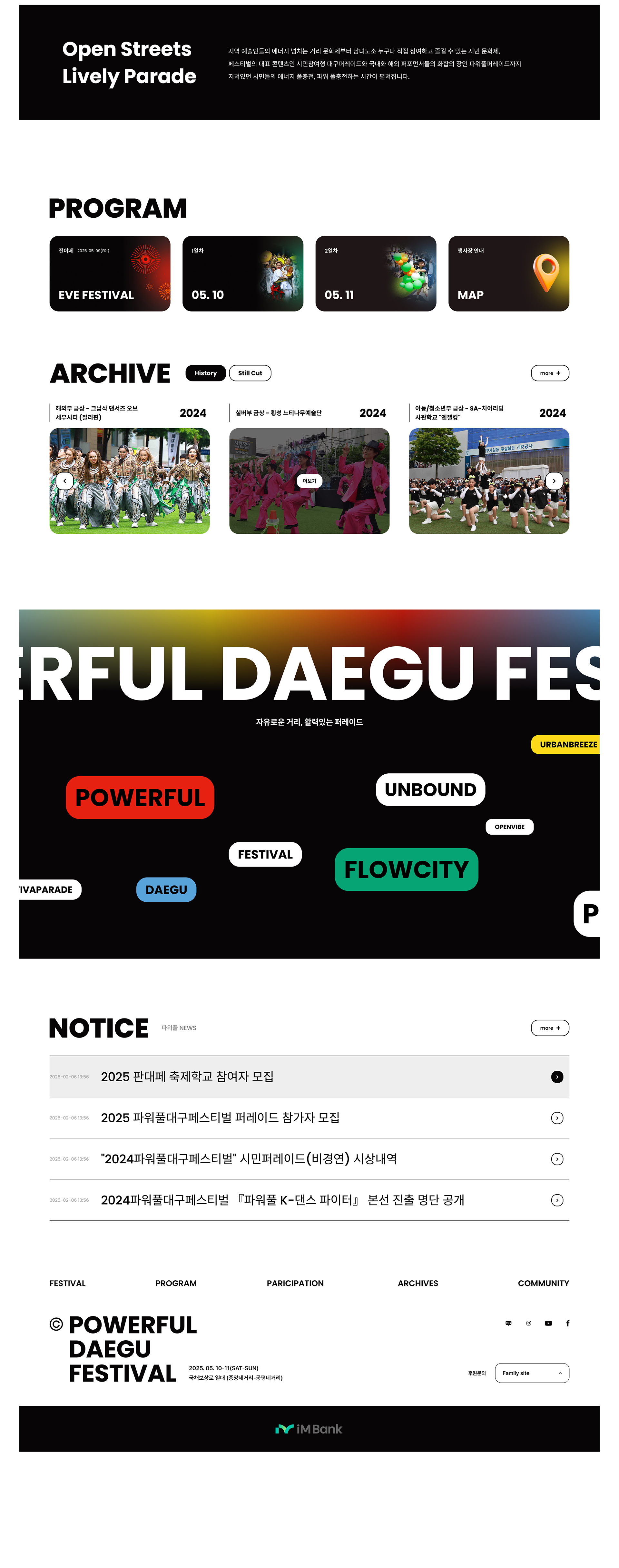Viewport: 619px width, 1568px height.
Task: Switch to the Still Cut archive tab
Action: pyautogui.click(x=250, y=373)
